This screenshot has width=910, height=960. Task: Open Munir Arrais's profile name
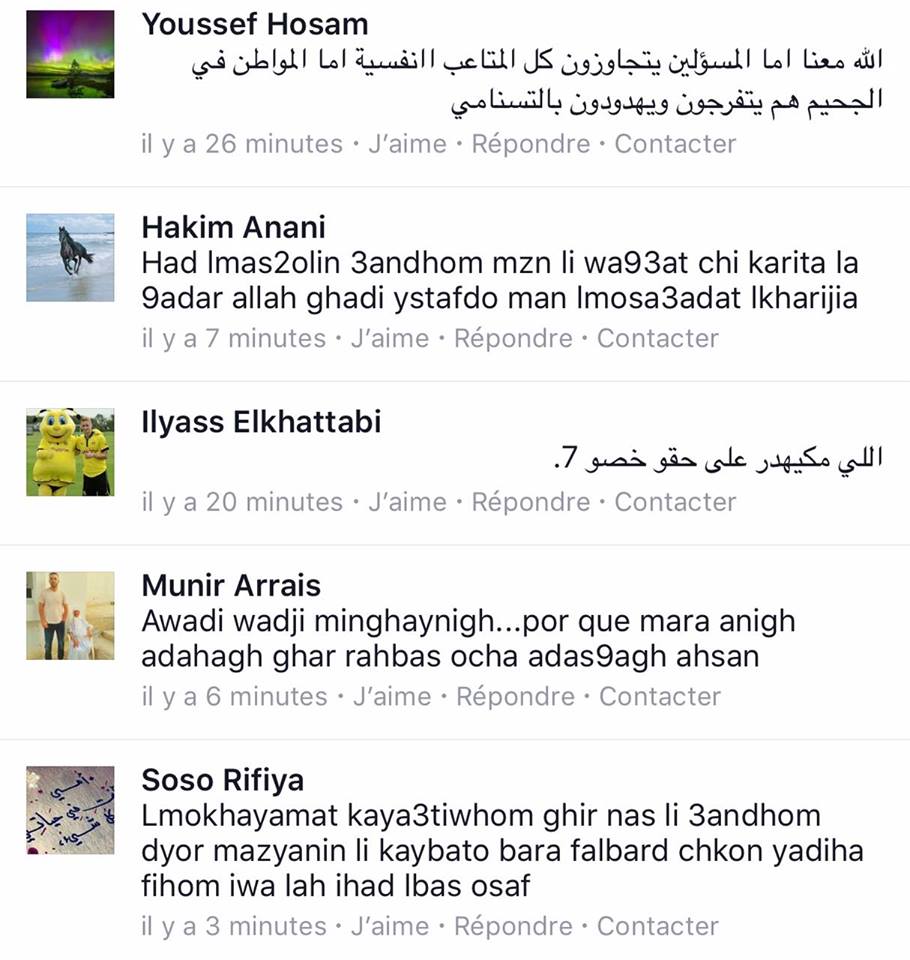(x=231, y=585)
